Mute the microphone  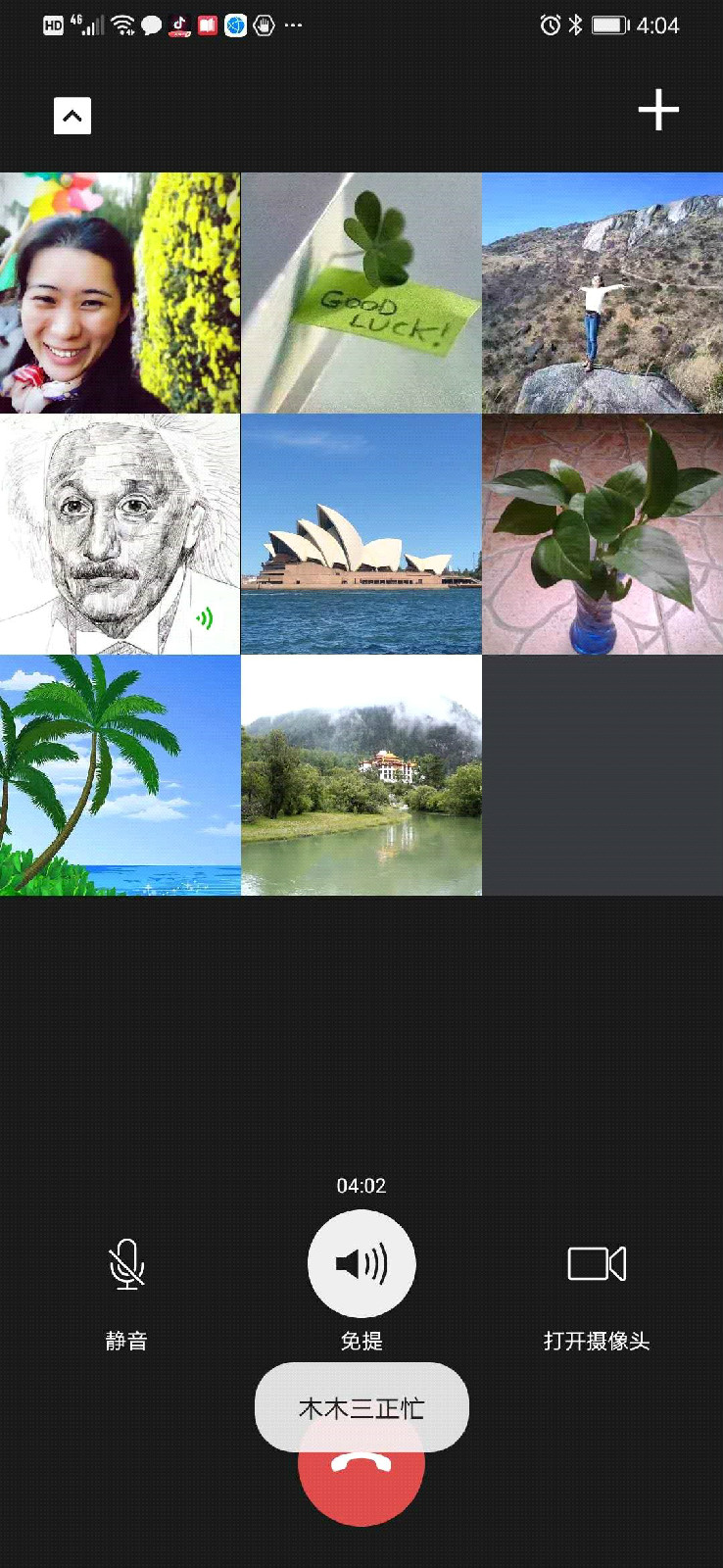(x=126, y=1264)
